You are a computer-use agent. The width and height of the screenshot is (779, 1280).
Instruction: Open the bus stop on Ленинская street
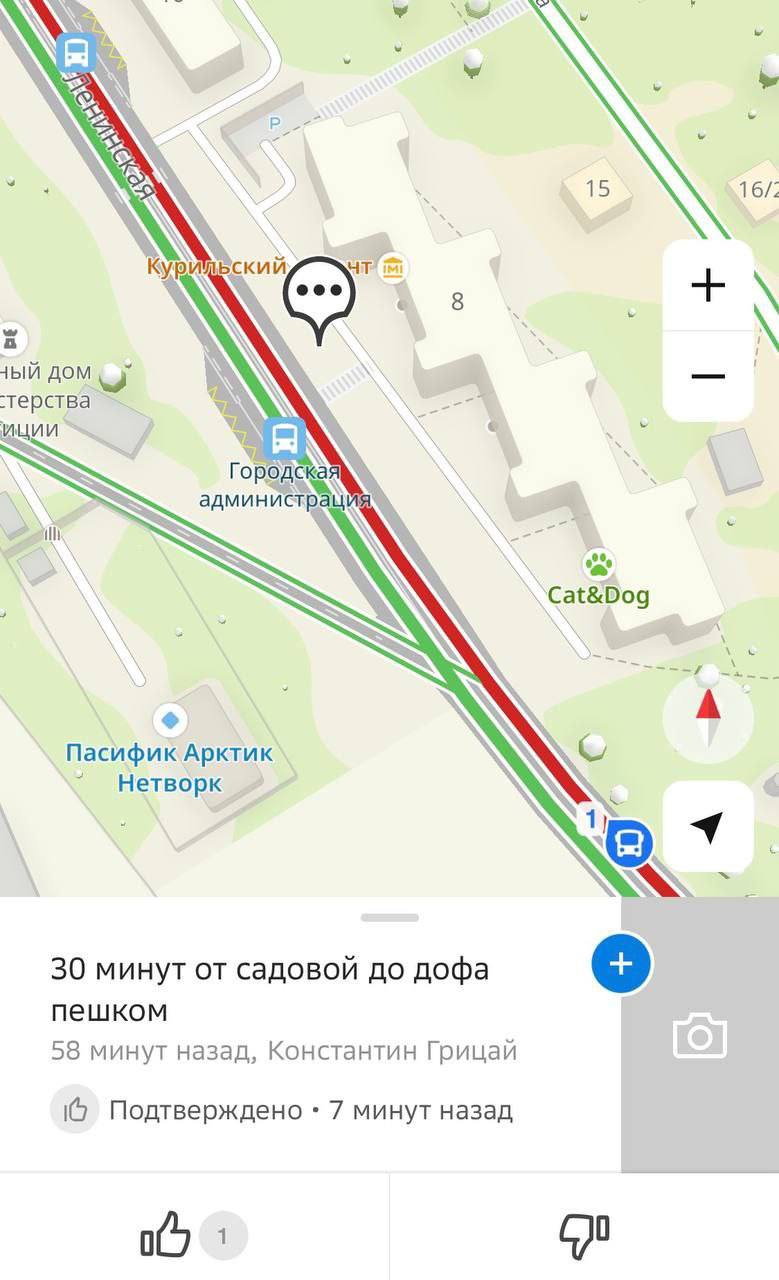[76, 52]
